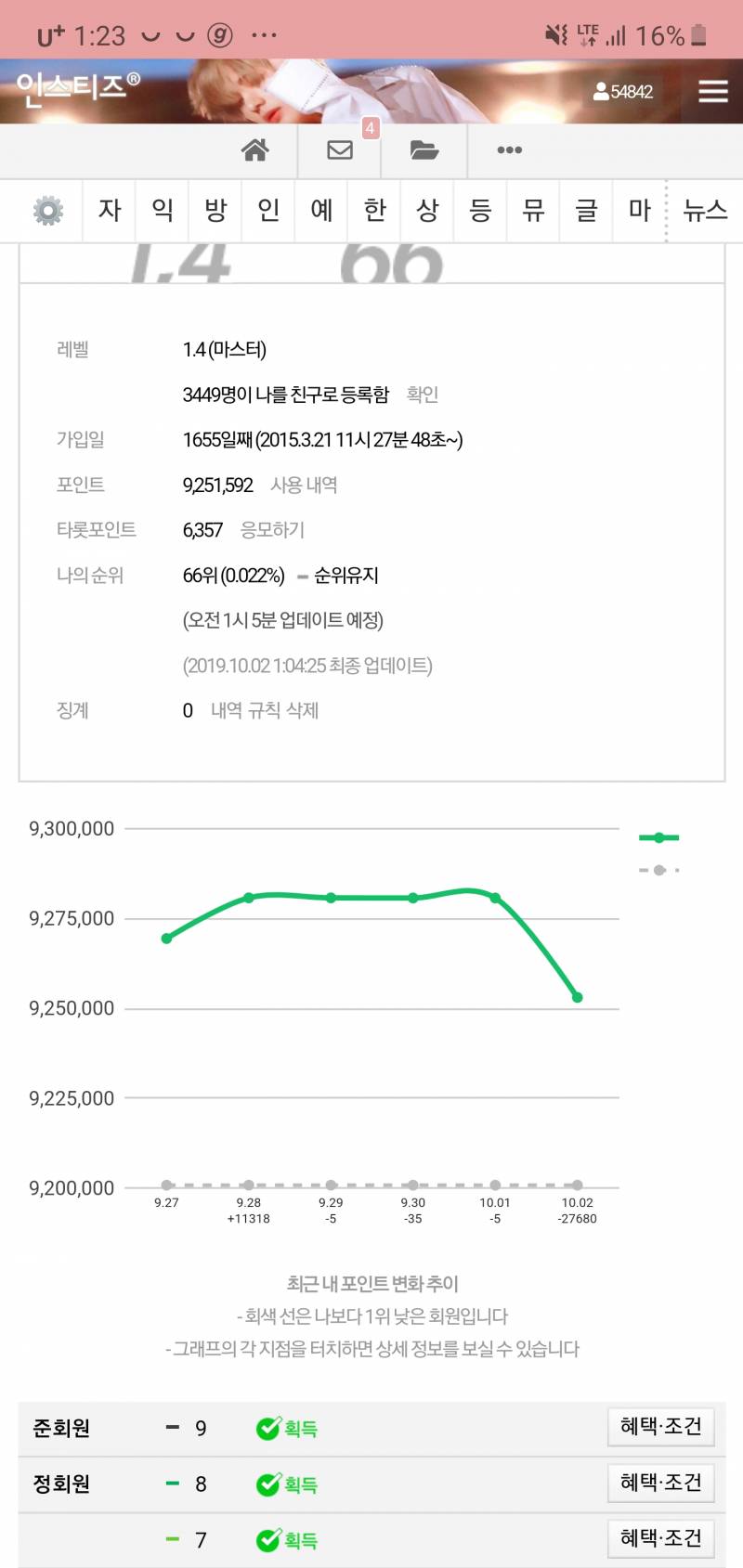
Task: Select the 뮤 category tab
Action: point(533,211)
